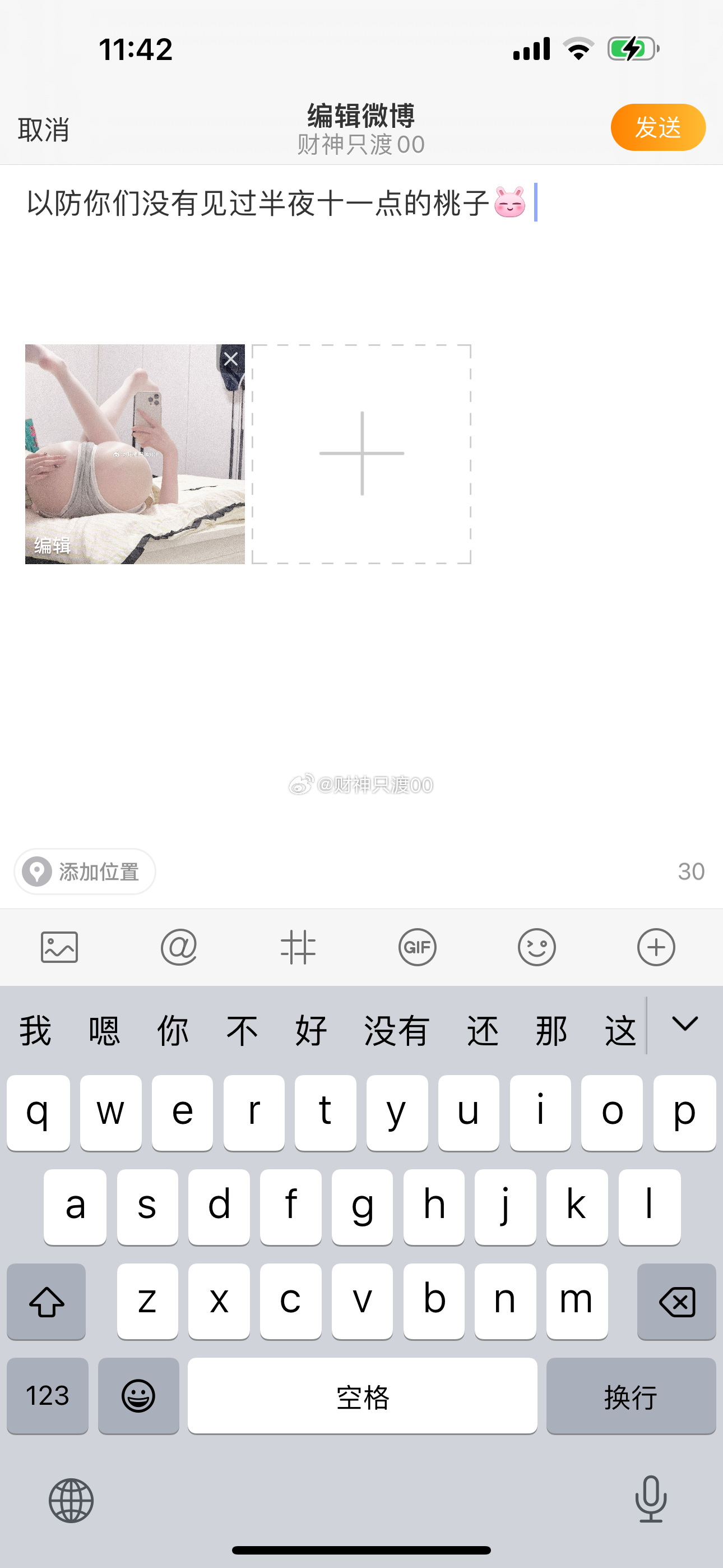Hit the backspace key
723x1568 pixels.
(x=676, y=1302)
